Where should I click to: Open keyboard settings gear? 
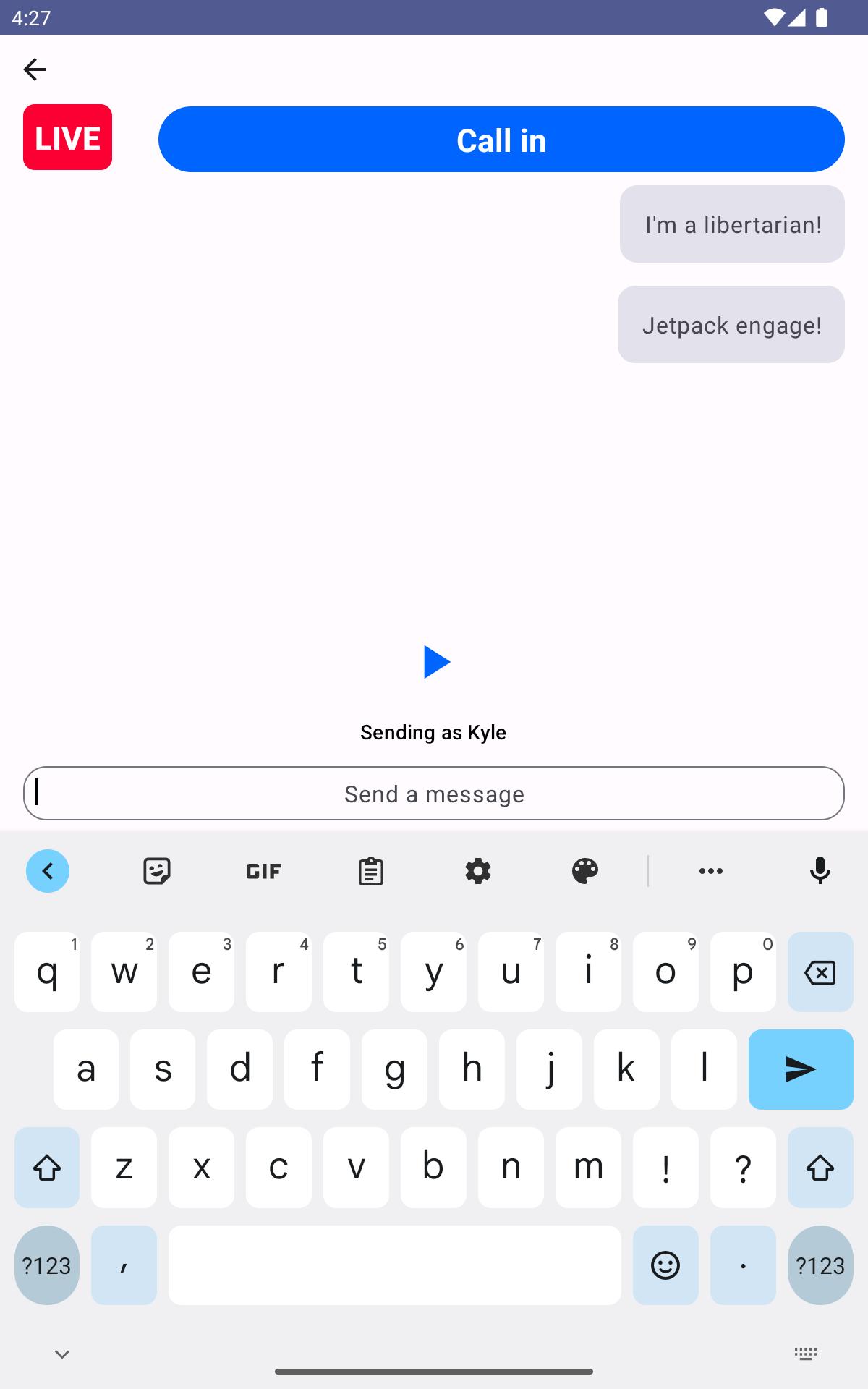click(478, 871)
